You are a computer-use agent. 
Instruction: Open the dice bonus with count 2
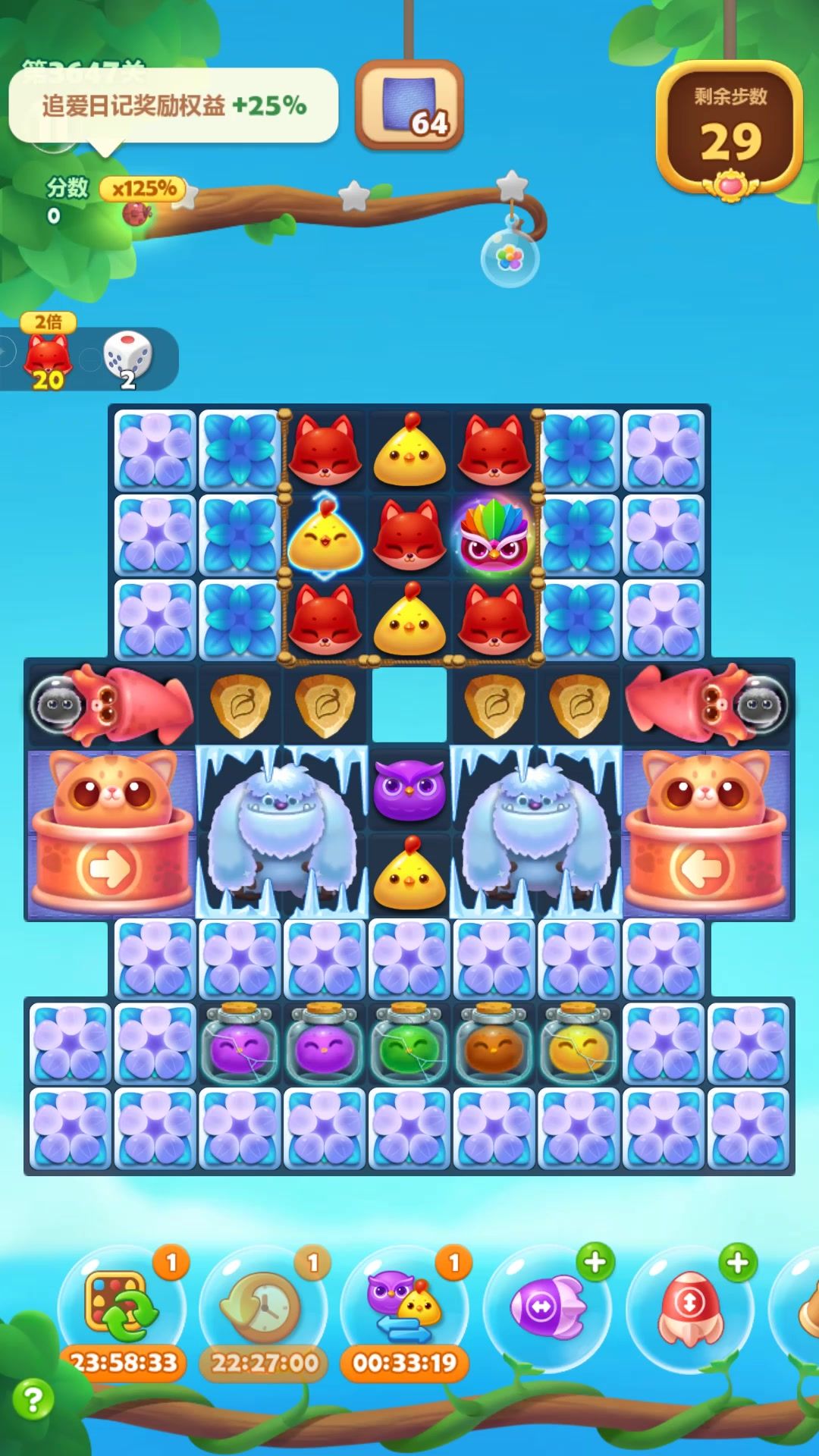(x=128, y=359)
